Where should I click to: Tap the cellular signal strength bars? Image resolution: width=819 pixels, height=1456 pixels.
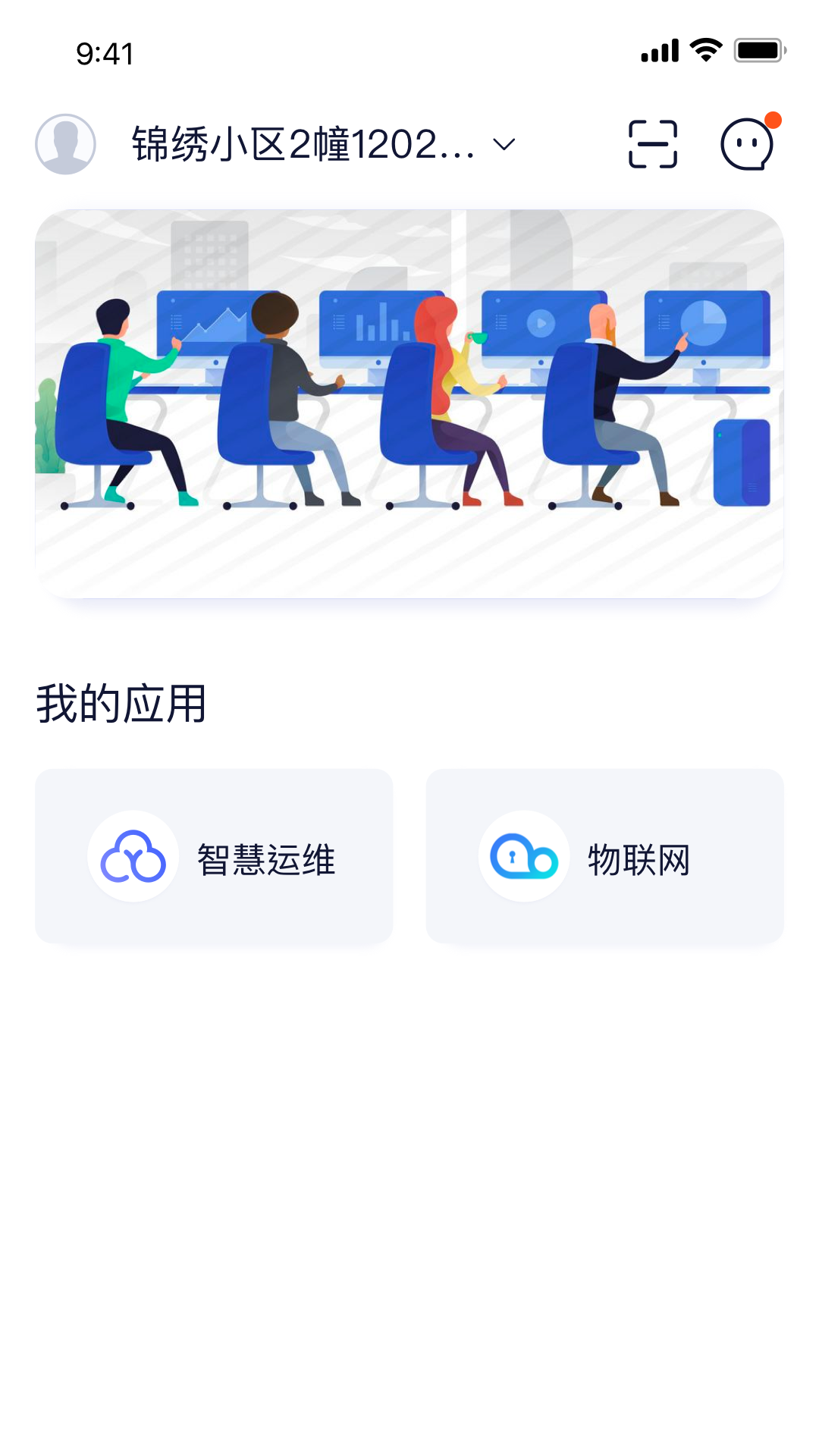point(660,50)
